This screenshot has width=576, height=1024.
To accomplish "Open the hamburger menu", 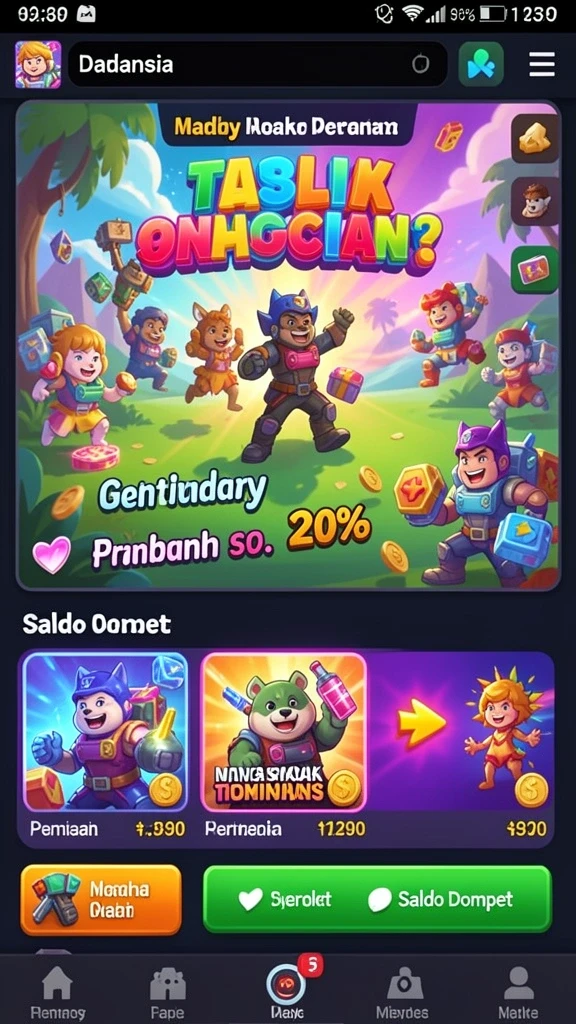I will 541,65.
